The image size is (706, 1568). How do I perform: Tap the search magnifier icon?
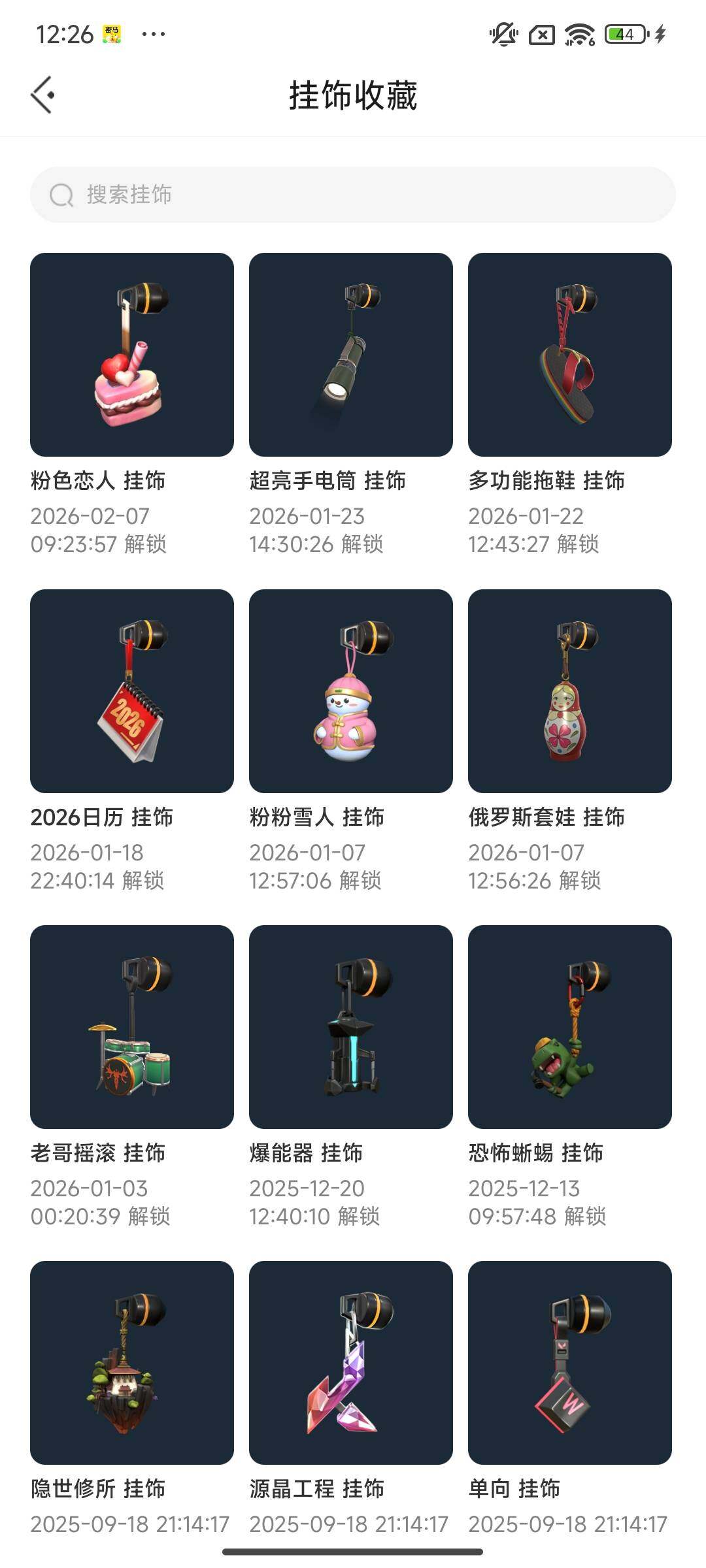coord(61,194)
